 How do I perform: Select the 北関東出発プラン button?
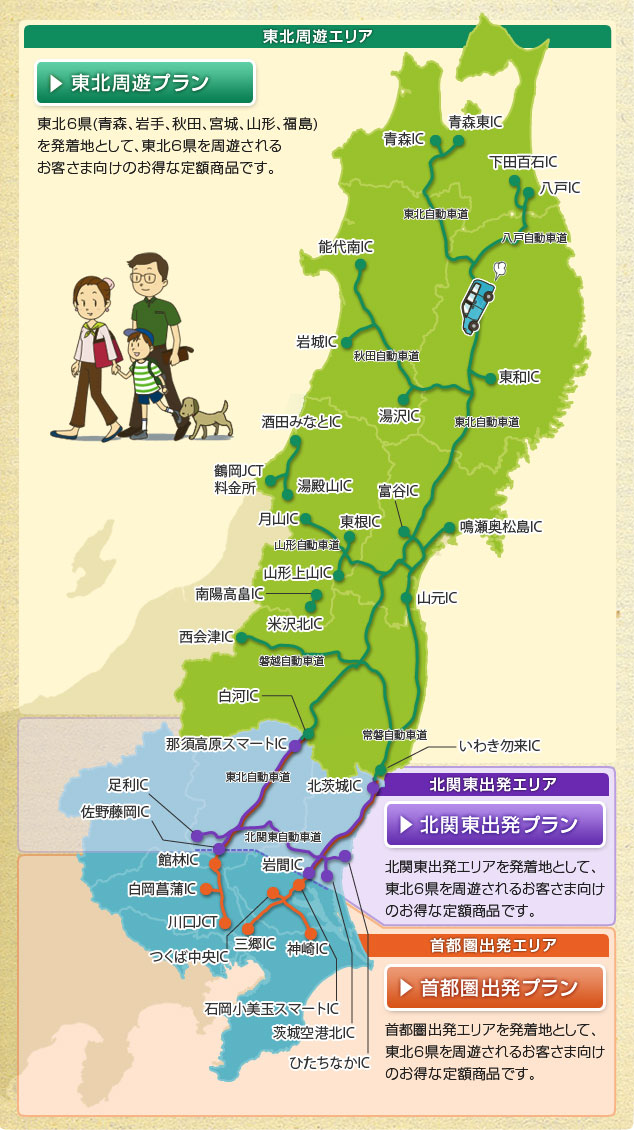pyautogui.click(x=495, y=825)
